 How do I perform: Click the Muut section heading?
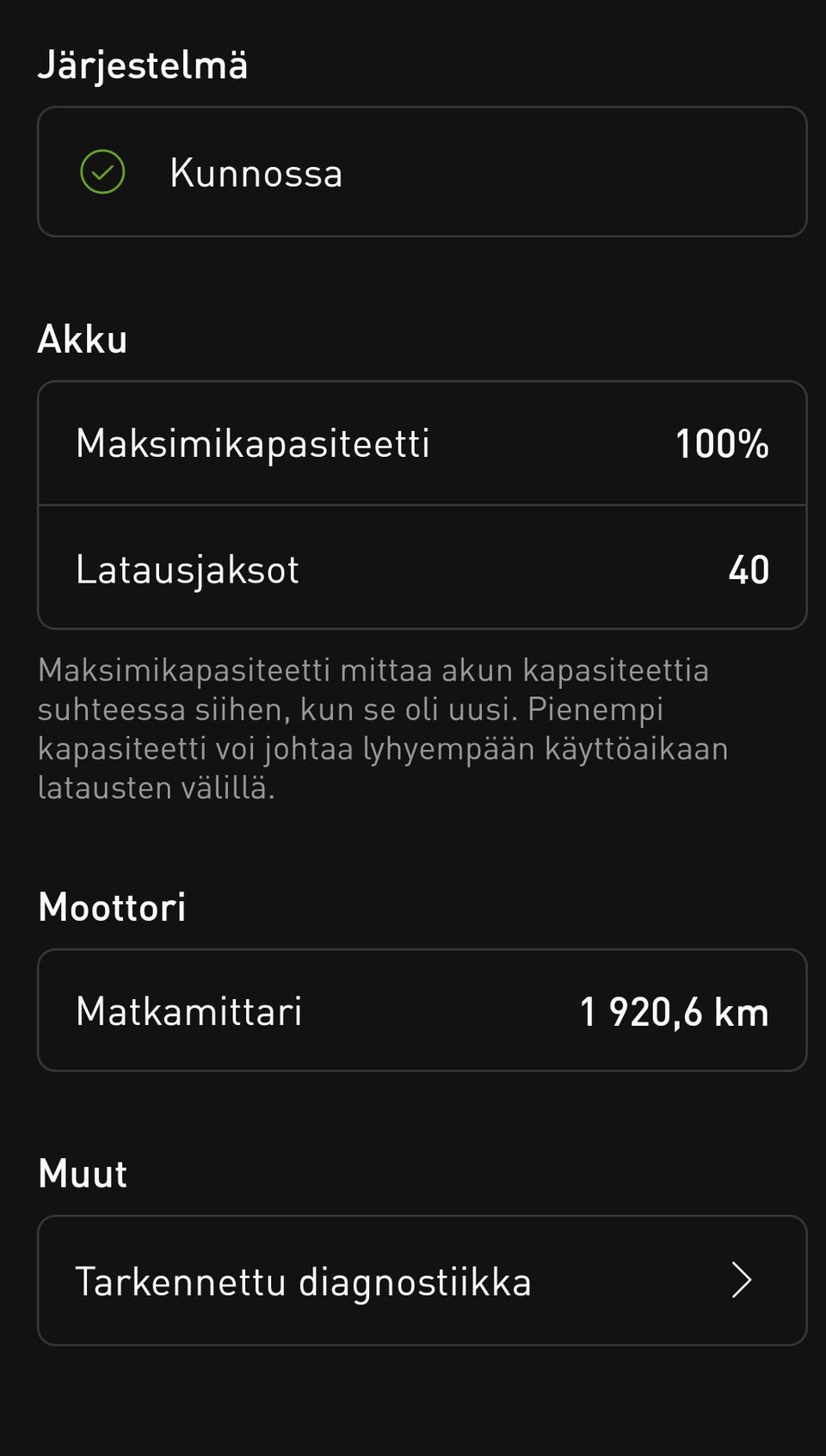tap(81, 1172)
